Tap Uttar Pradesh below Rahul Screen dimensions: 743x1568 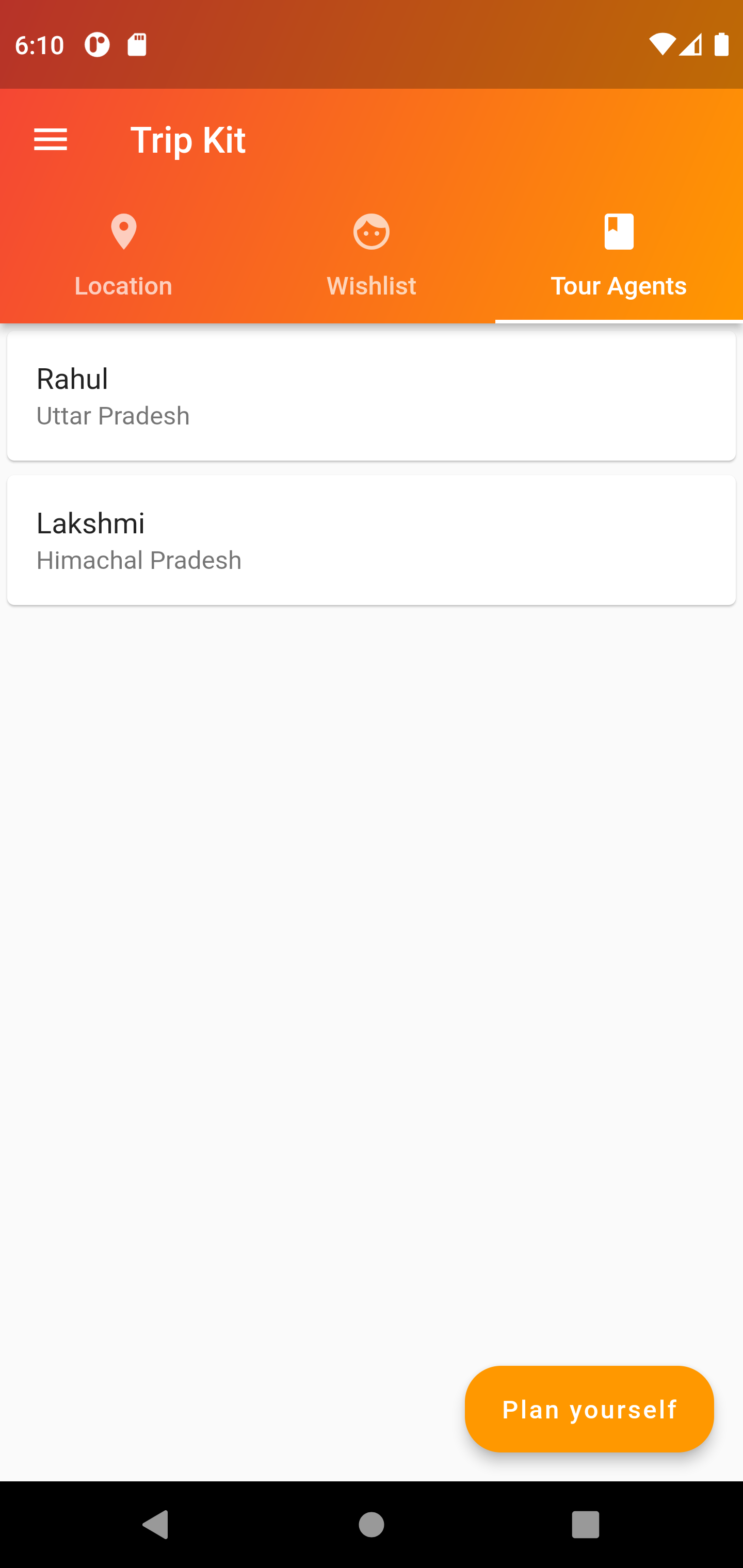tap(112, 416)
